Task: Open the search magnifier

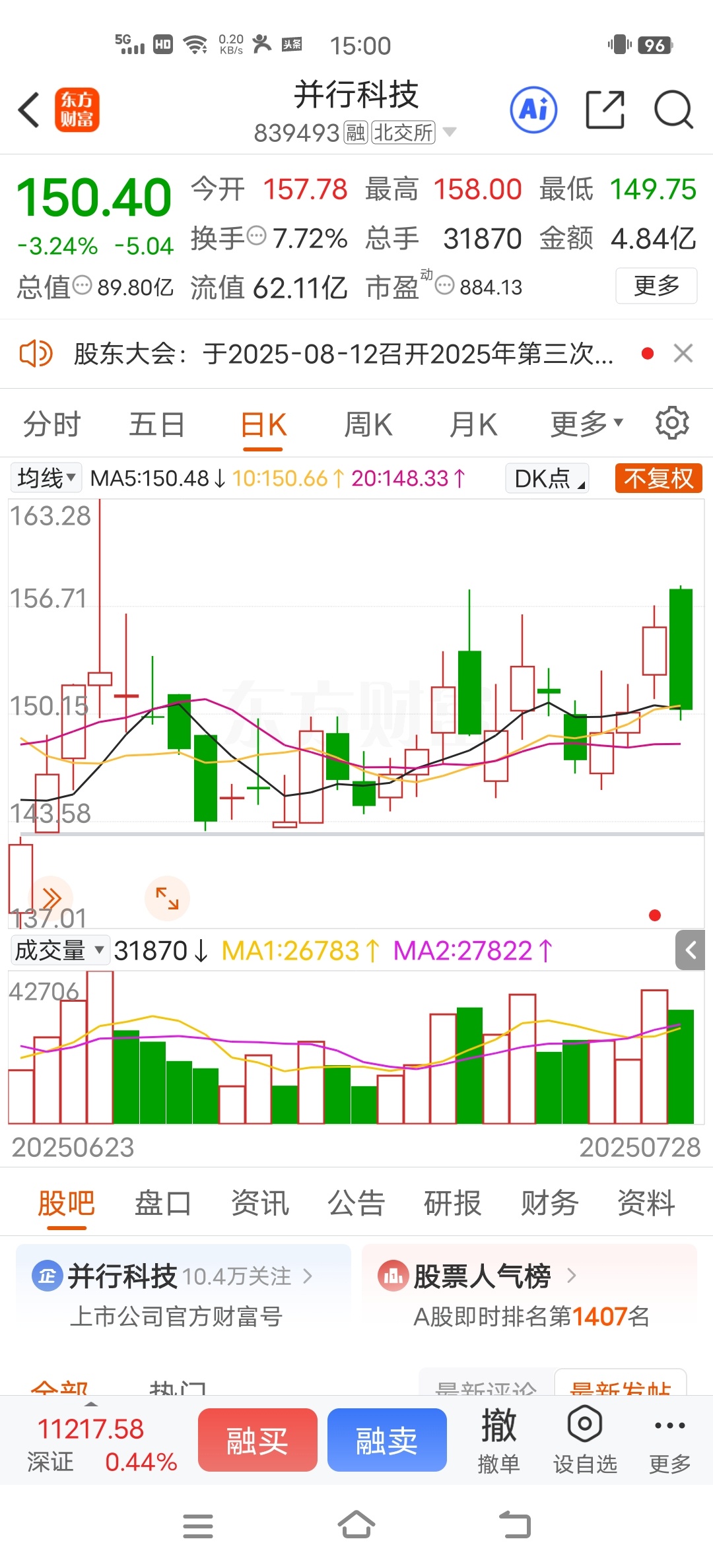Action: 673,110
